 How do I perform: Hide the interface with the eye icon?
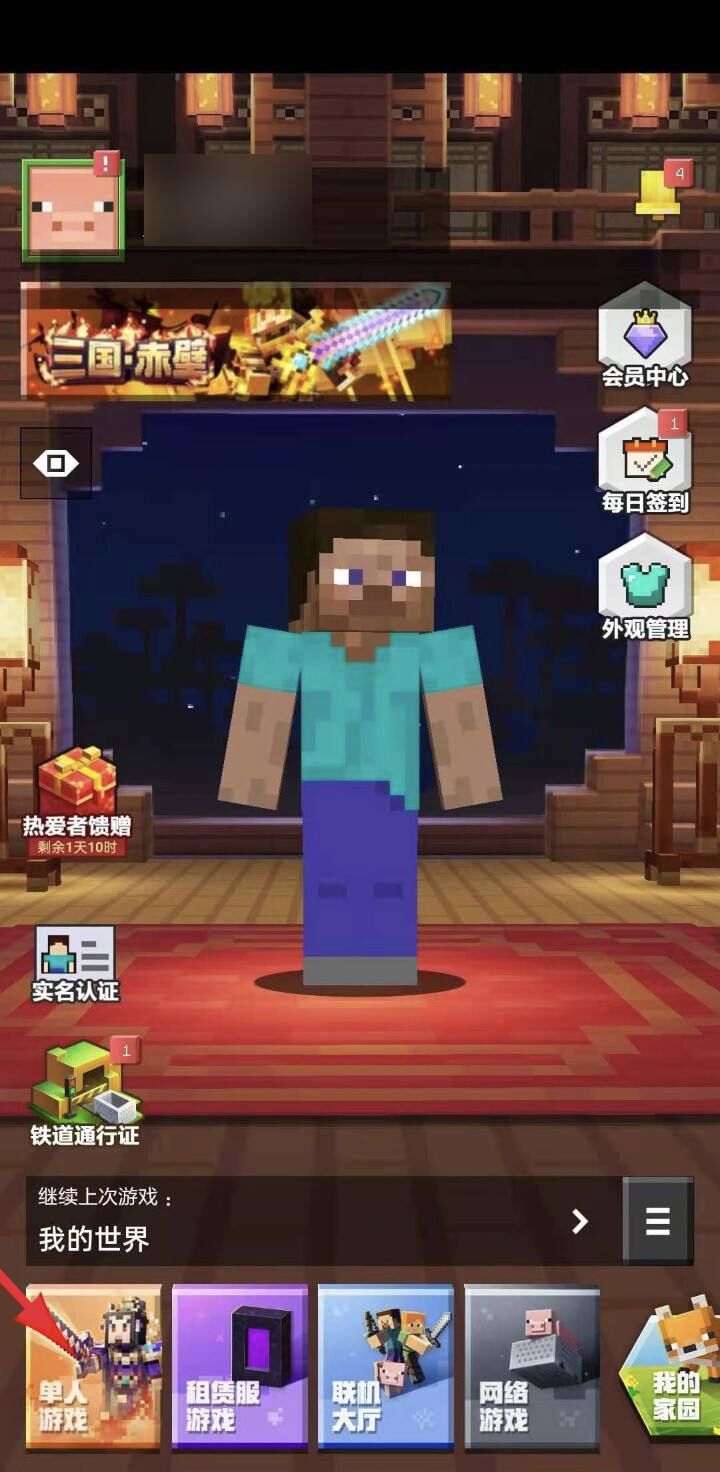pyautogui.click(x=56, y=463)
